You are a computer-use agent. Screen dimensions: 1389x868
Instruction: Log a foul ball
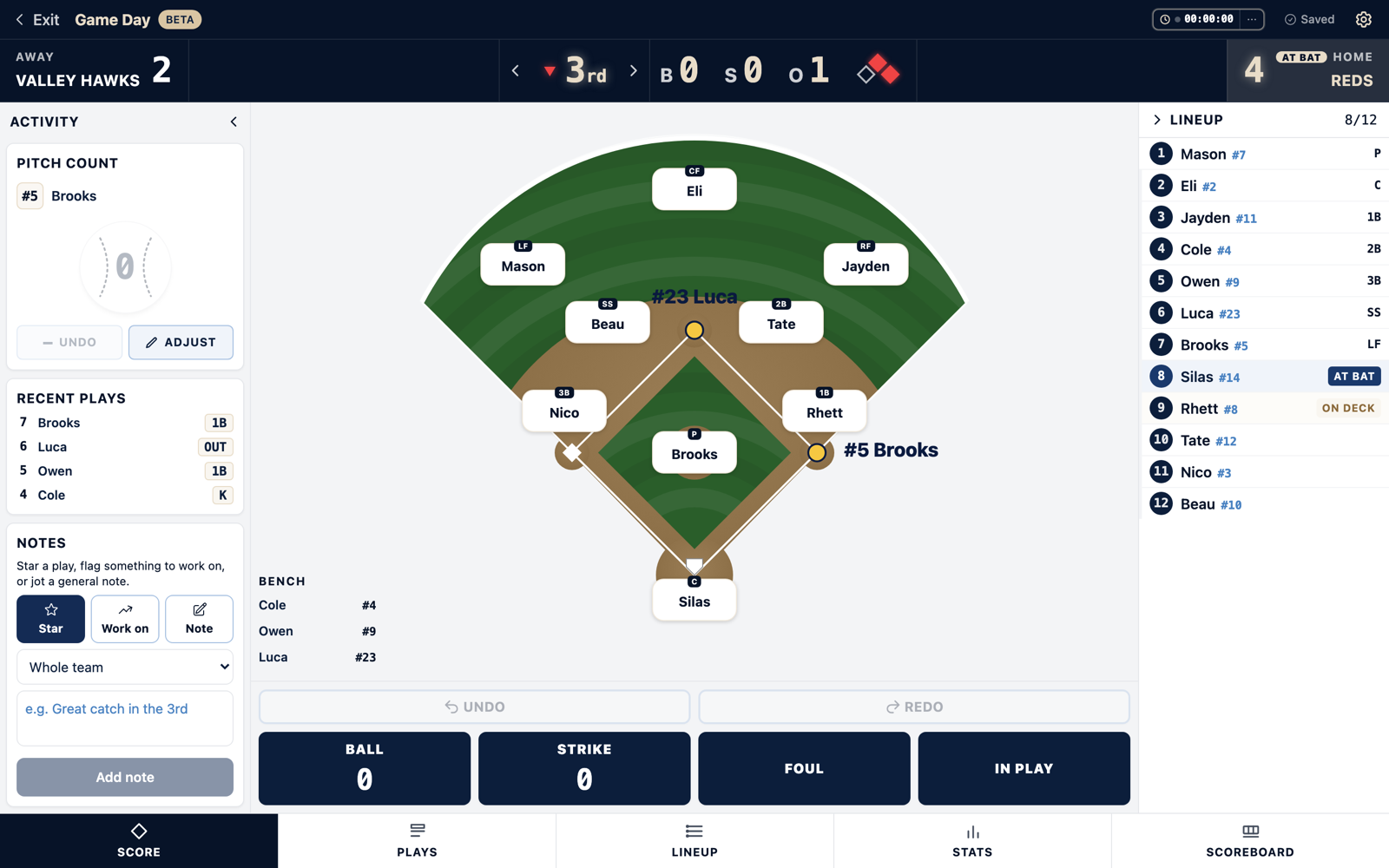(804, 768)
